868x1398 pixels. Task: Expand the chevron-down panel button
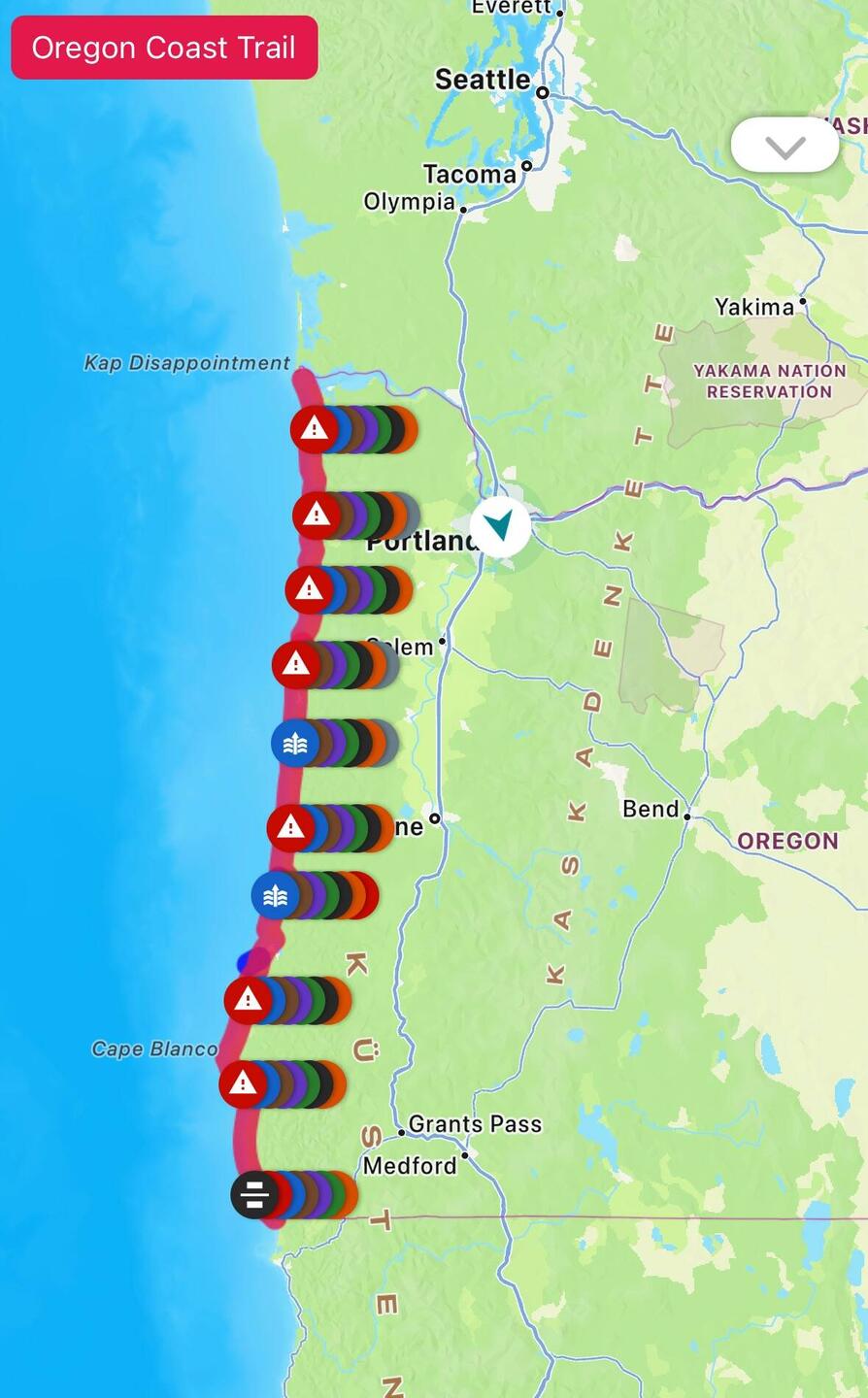pos(785,147)
